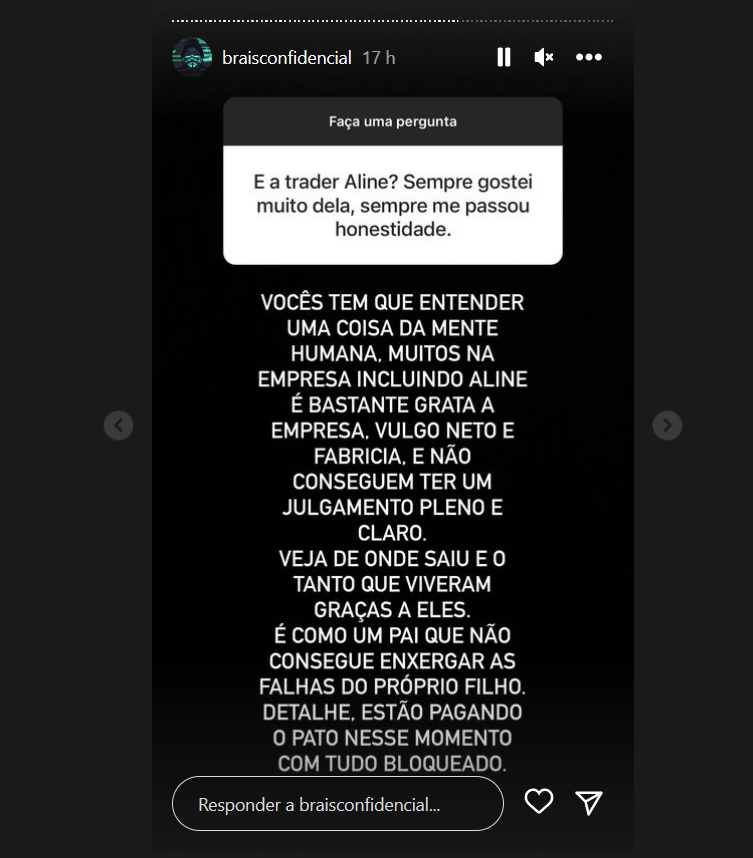
Task: Unmute the story audio
Action: click(x=543, y=57)
